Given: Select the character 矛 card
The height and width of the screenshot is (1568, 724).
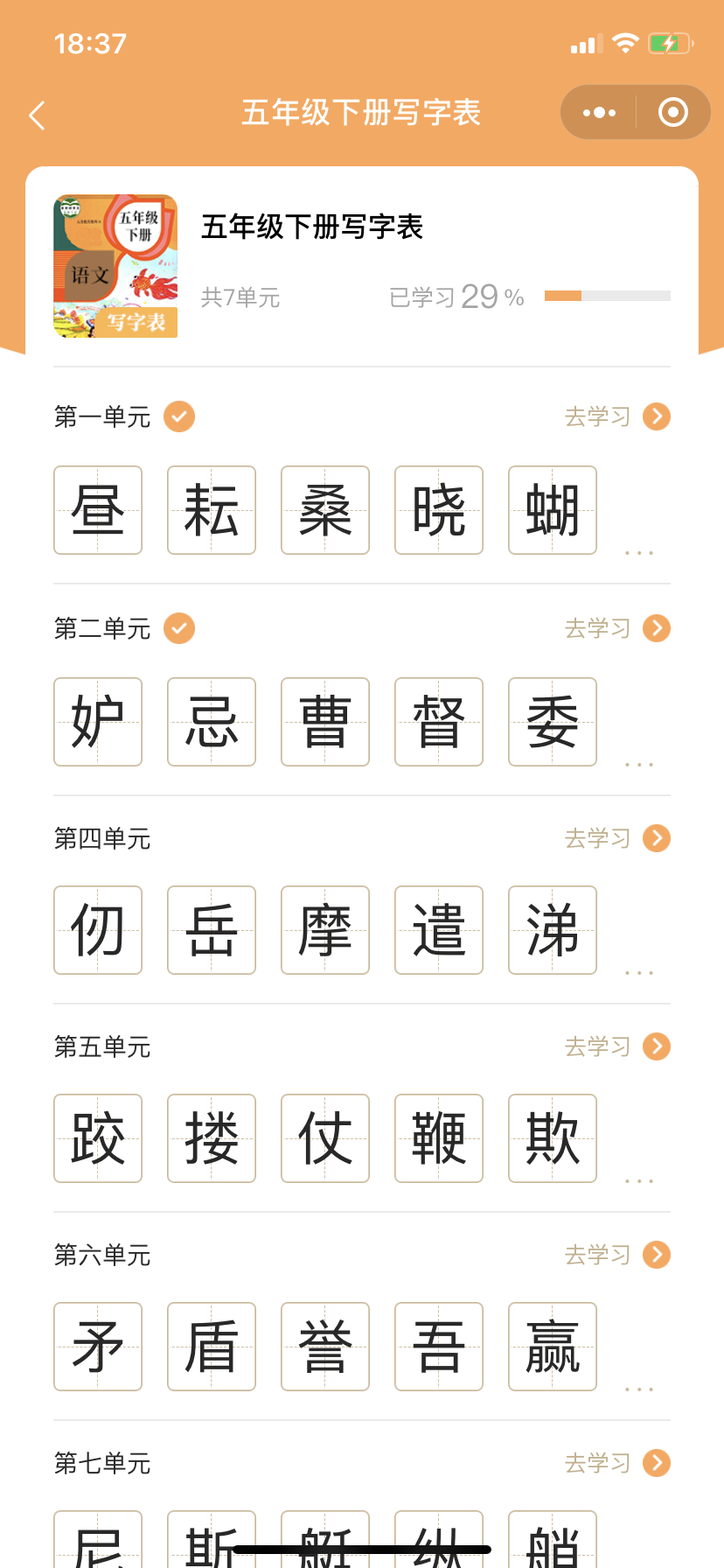Looking at the screenshot, I should (98, 1347).
